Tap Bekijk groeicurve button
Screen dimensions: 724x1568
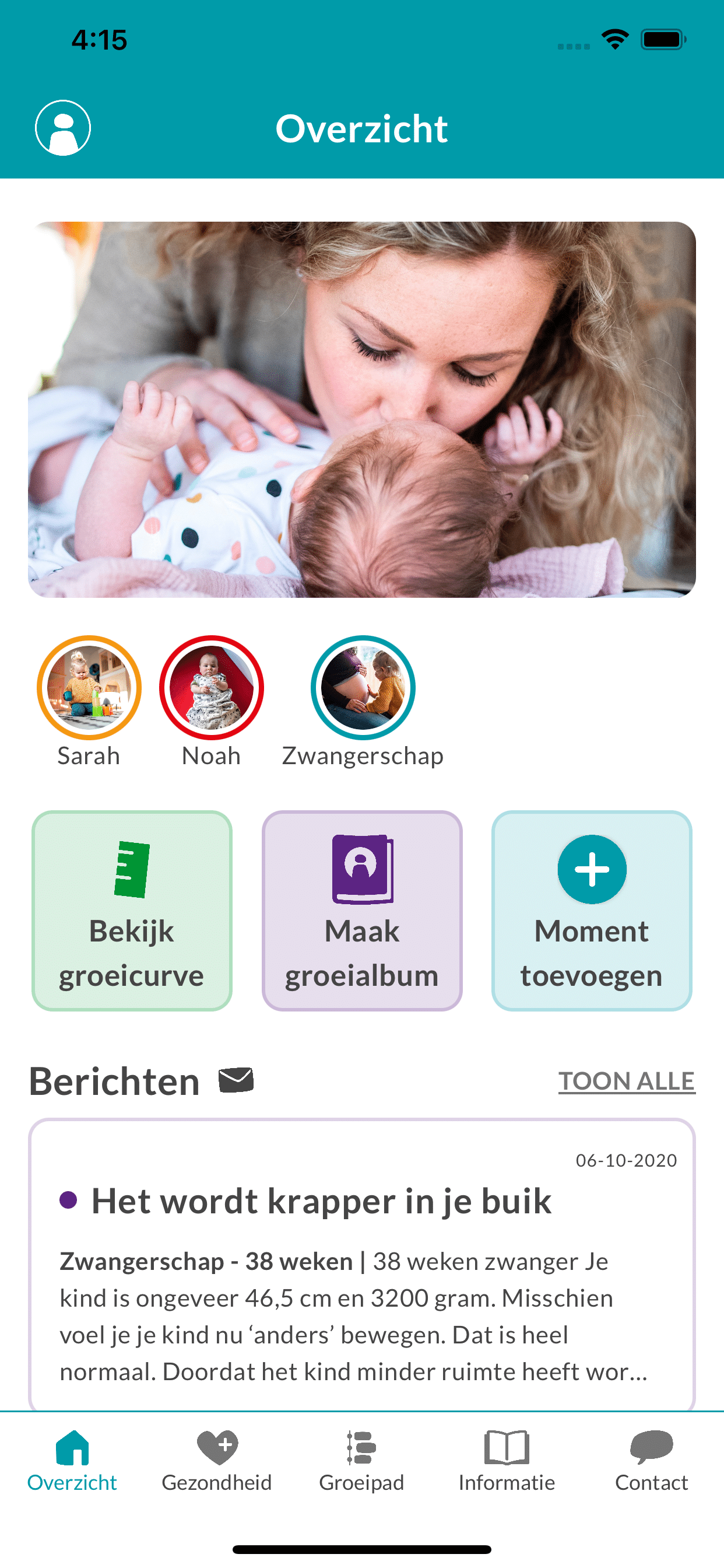pos(131,911)
